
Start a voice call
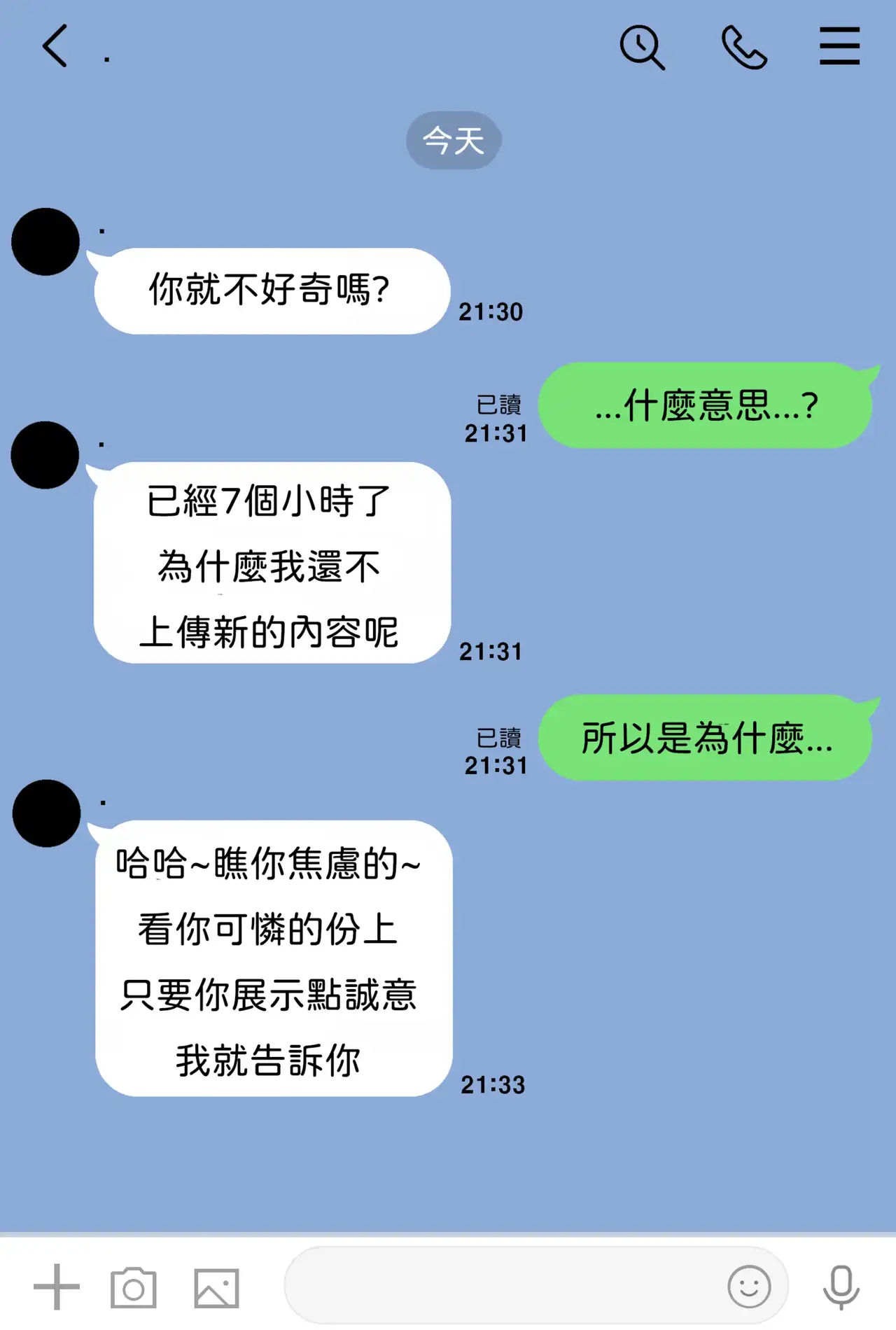tap(744, 48)
